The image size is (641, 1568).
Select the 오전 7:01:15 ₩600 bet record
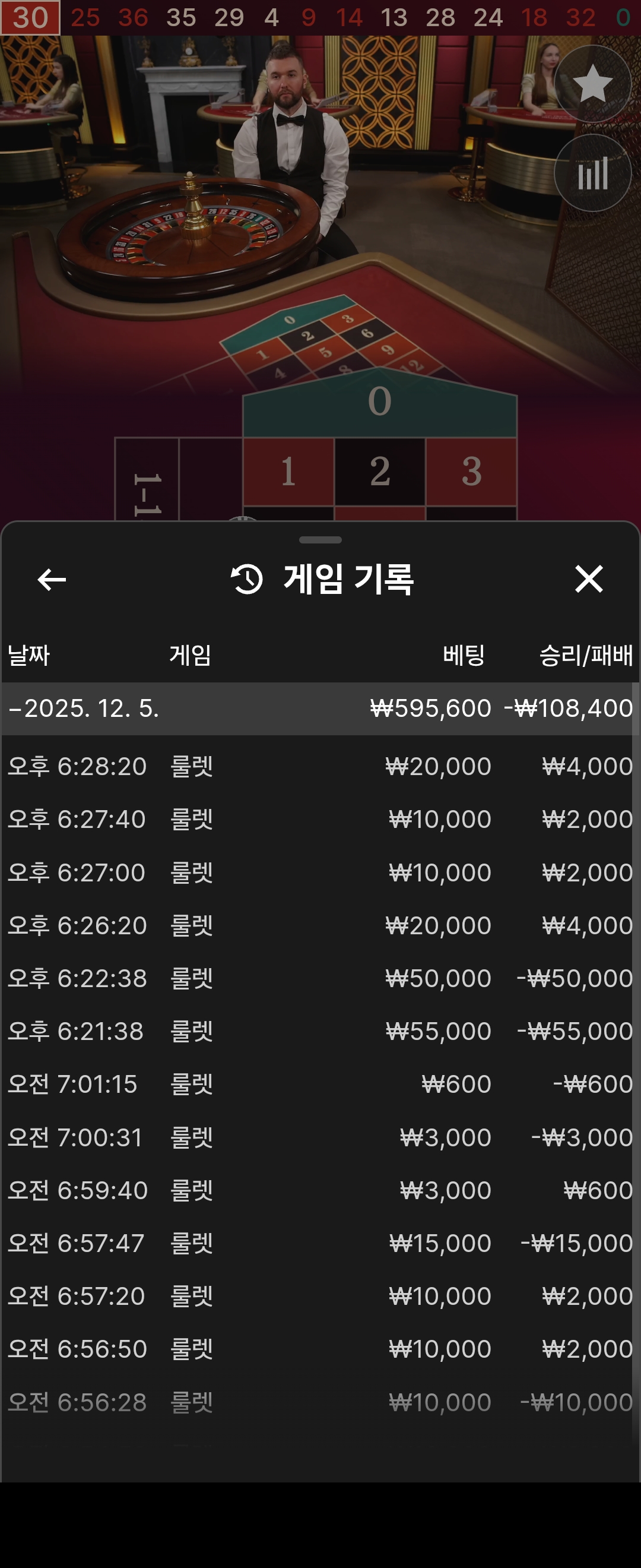point(320,1084)
